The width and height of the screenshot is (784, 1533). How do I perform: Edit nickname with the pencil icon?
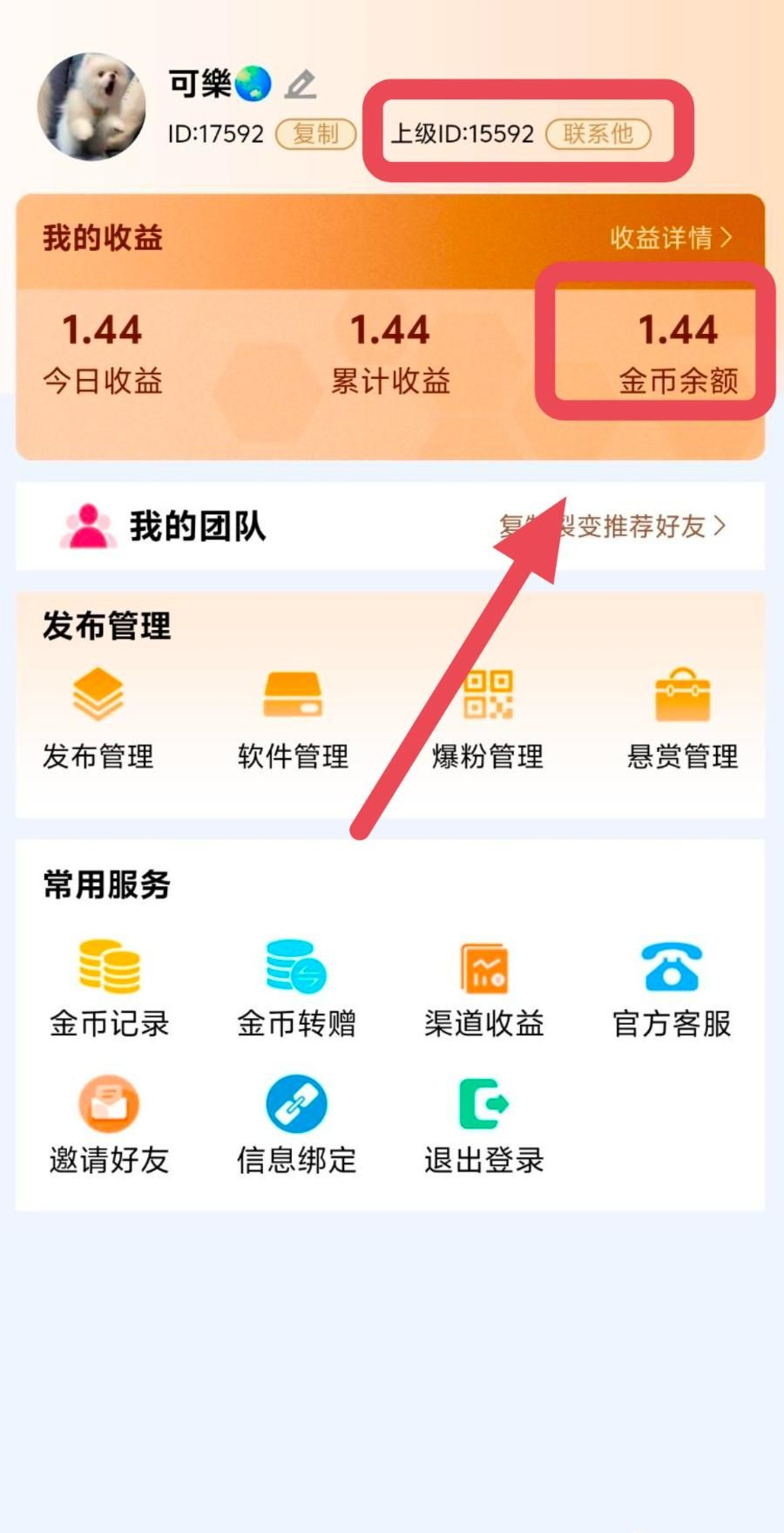(301, 85)
